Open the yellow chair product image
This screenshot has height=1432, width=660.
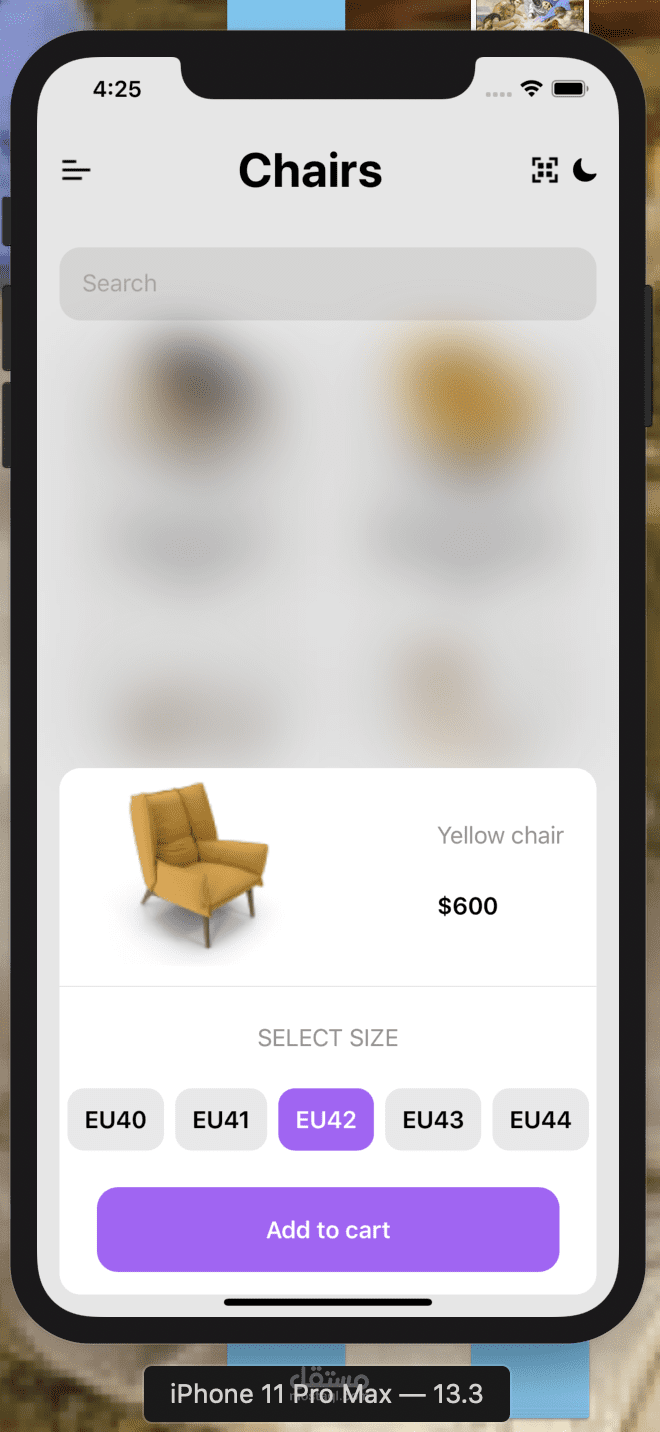[x=199, y=866]
